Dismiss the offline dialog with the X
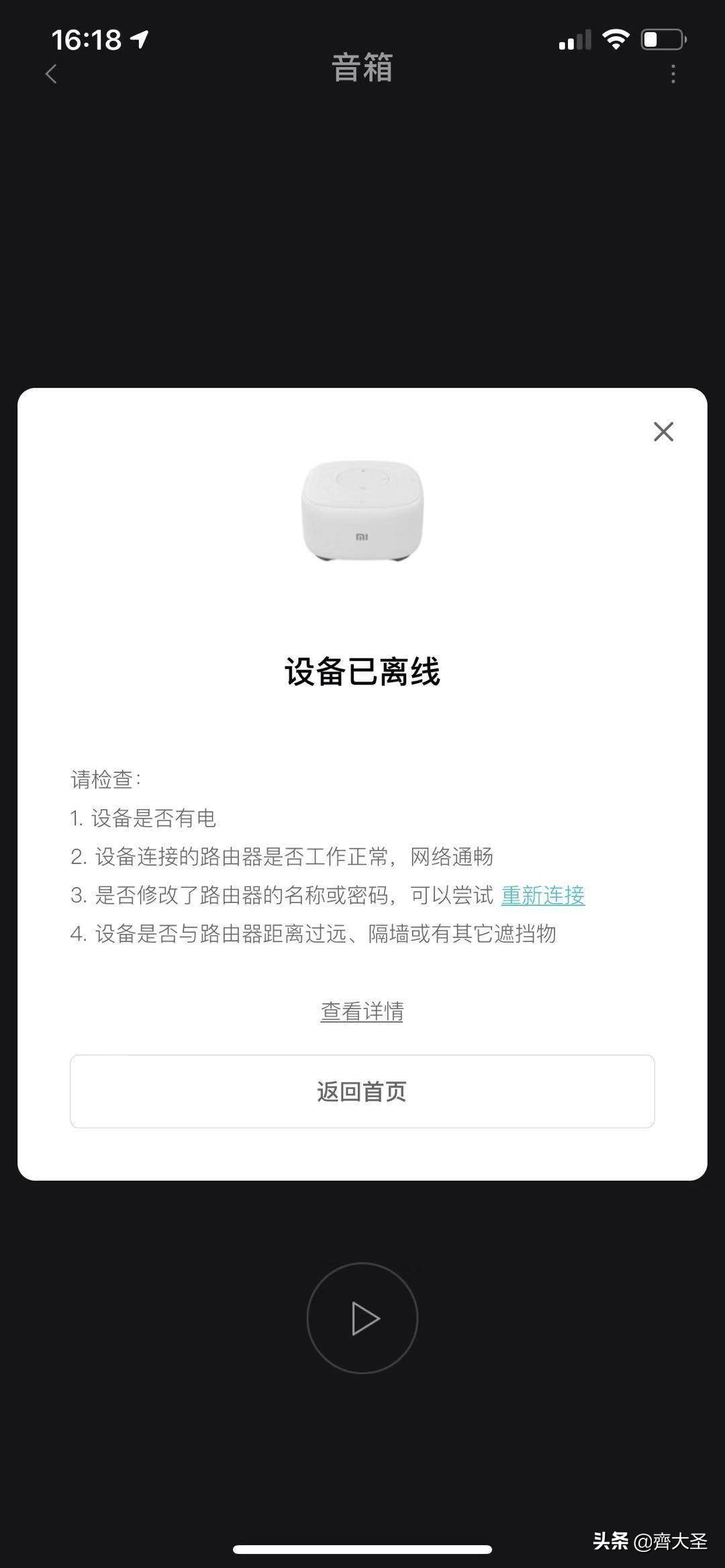Screen dimensions: 725x1568 663,431
